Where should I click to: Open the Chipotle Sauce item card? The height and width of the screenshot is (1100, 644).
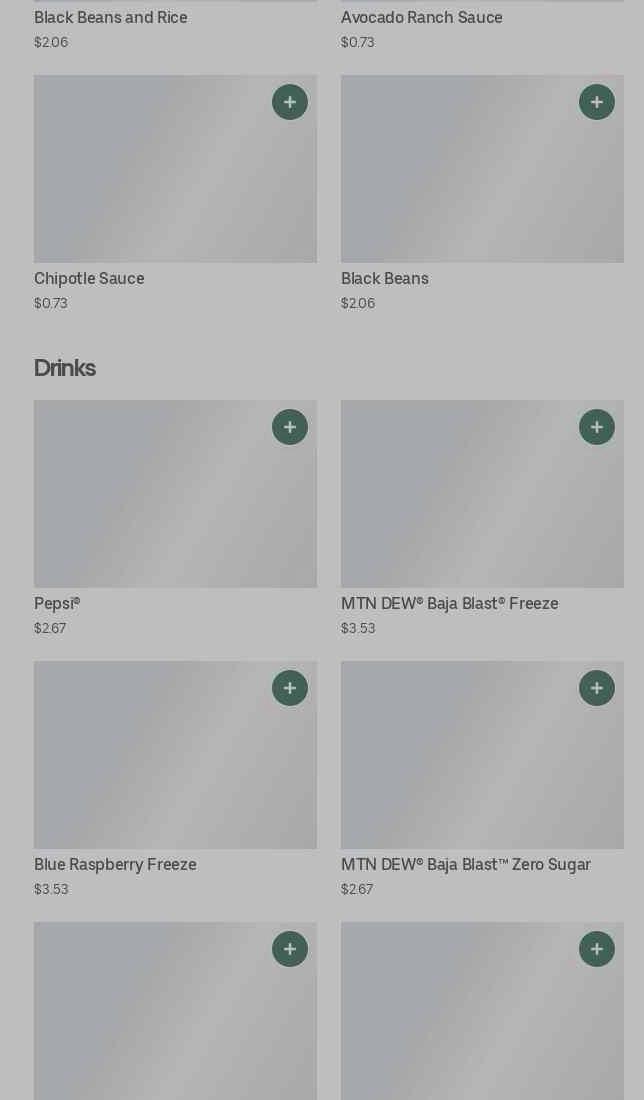(175, 194)
